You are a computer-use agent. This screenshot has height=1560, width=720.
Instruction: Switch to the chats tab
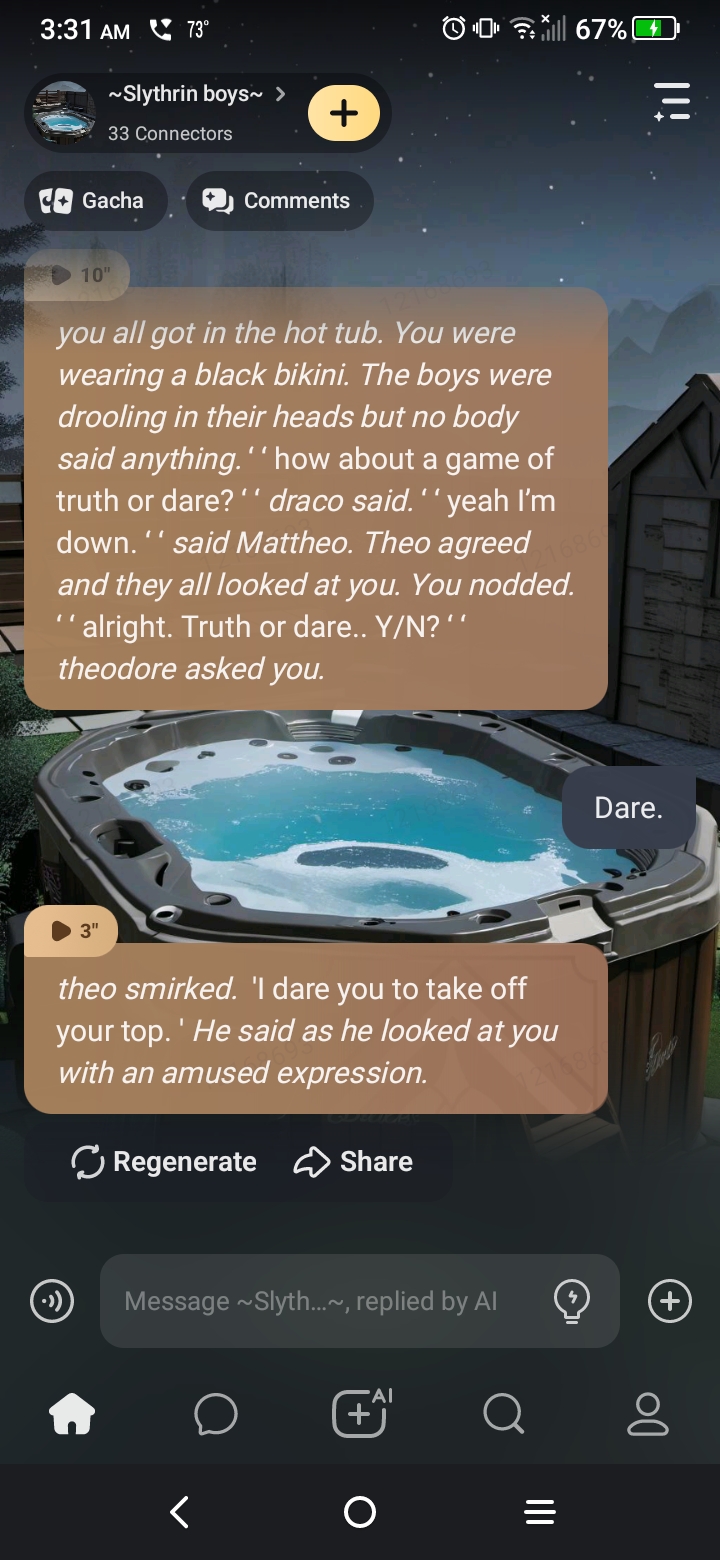click(x=215, y=1414)
